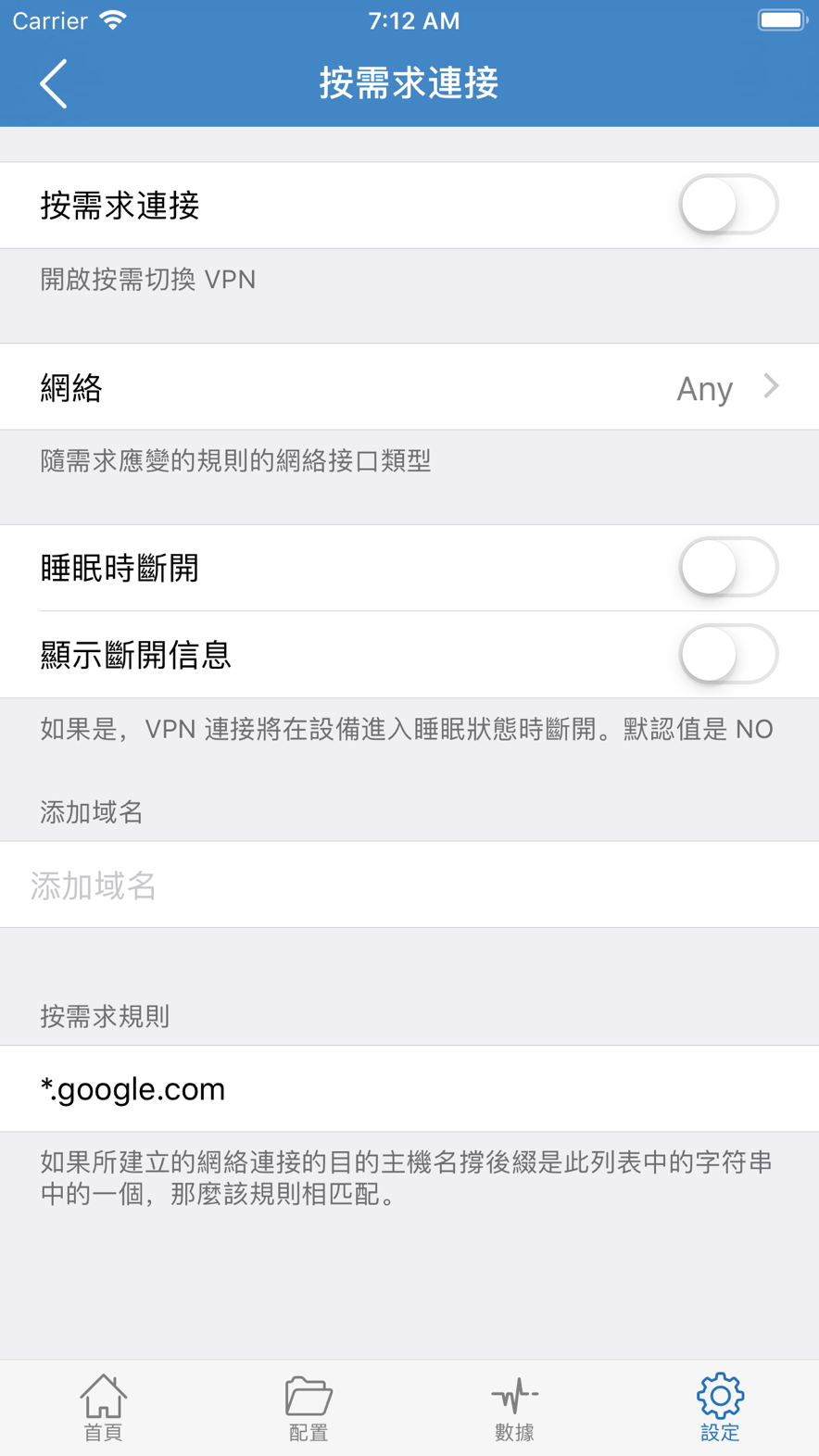Open the 網絡 Any setting row
Image resolution: width=819 pixels, height=1456 pixels.
(x=409, y=387)
